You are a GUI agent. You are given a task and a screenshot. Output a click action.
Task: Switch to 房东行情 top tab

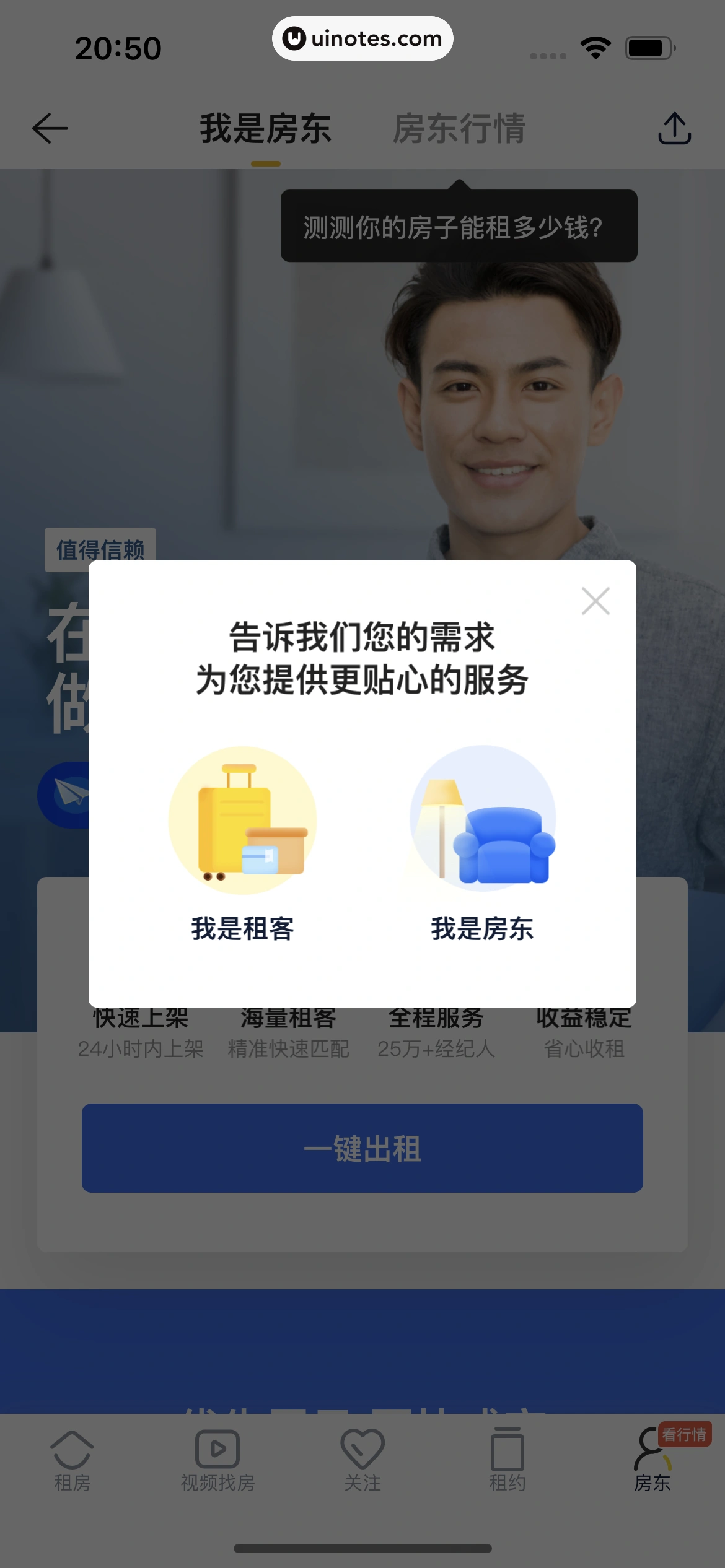[x=459, y=129]
